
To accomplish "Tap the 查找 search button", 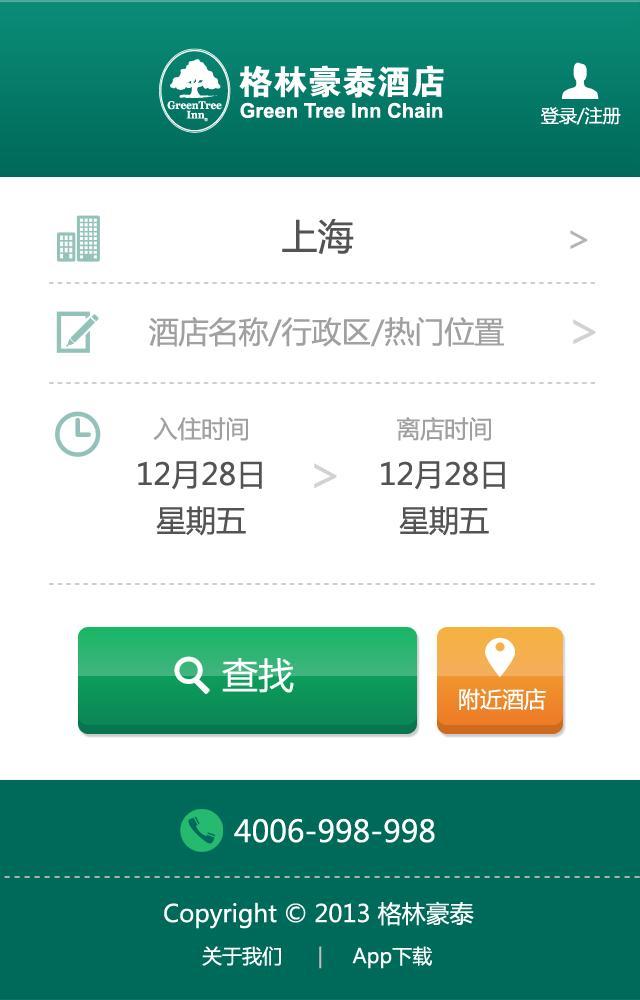I will (x=247, y=679).
